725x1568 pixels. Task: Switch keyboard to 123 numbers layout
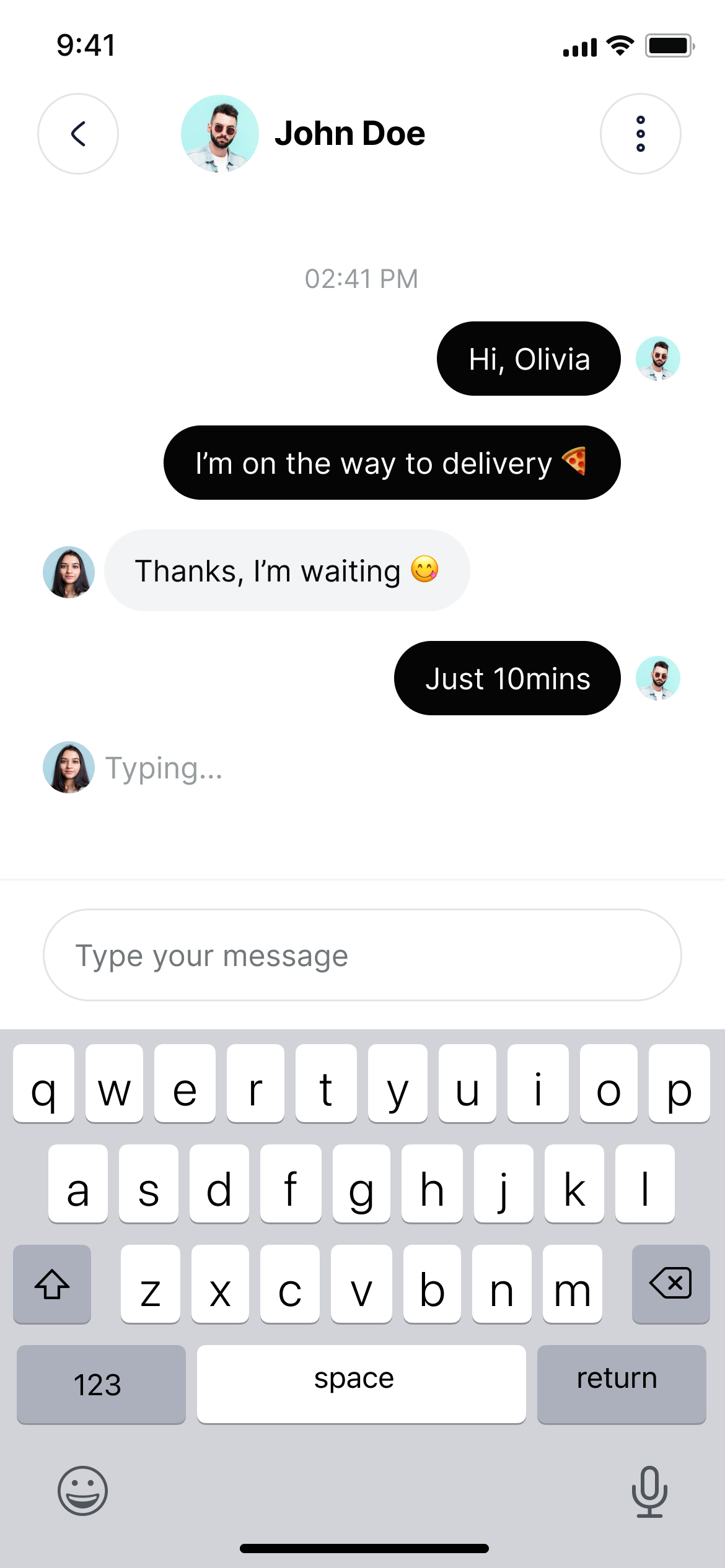point(101,1383)
